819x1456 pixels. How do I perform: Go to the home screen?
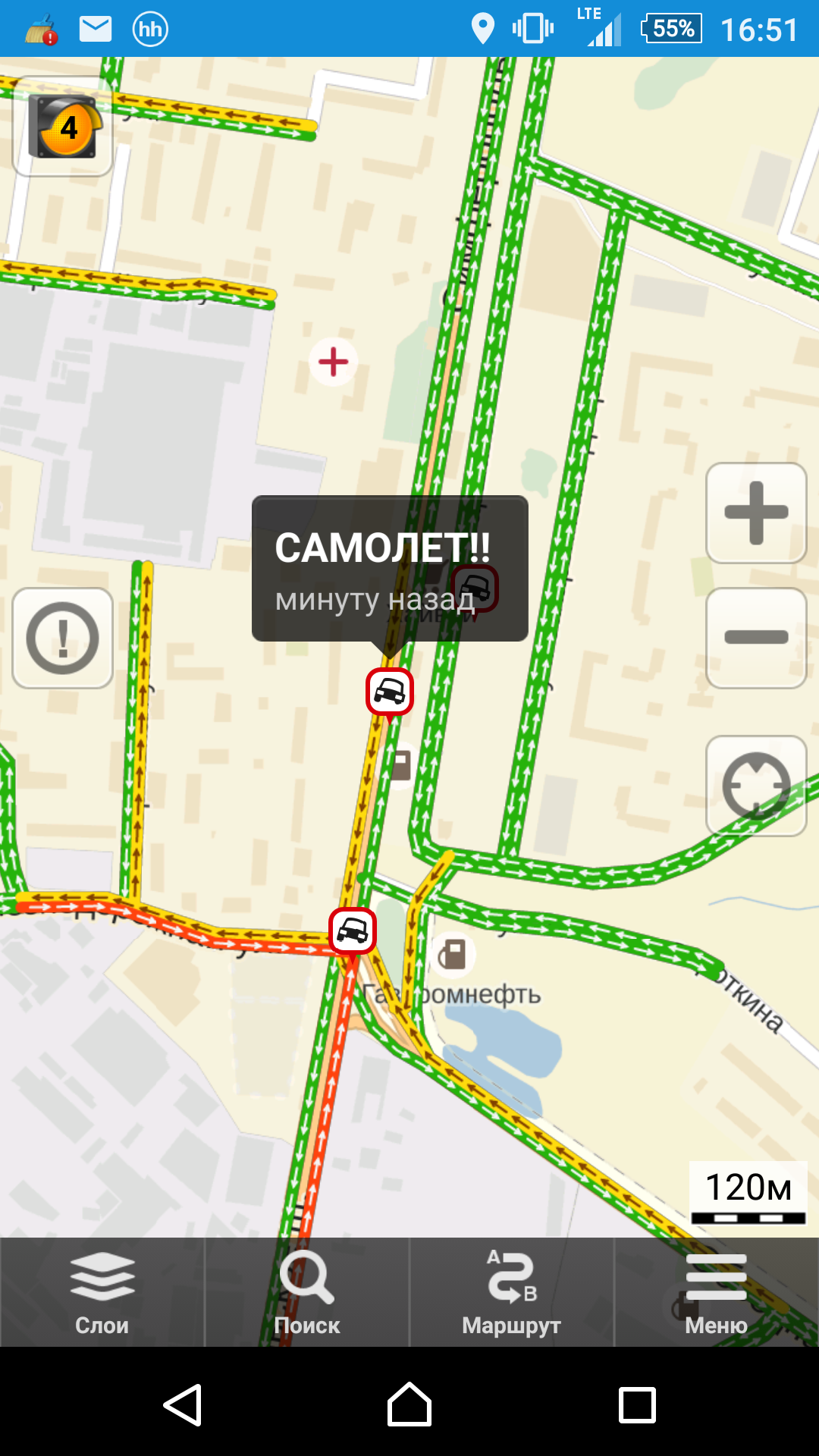[409, 1405]
